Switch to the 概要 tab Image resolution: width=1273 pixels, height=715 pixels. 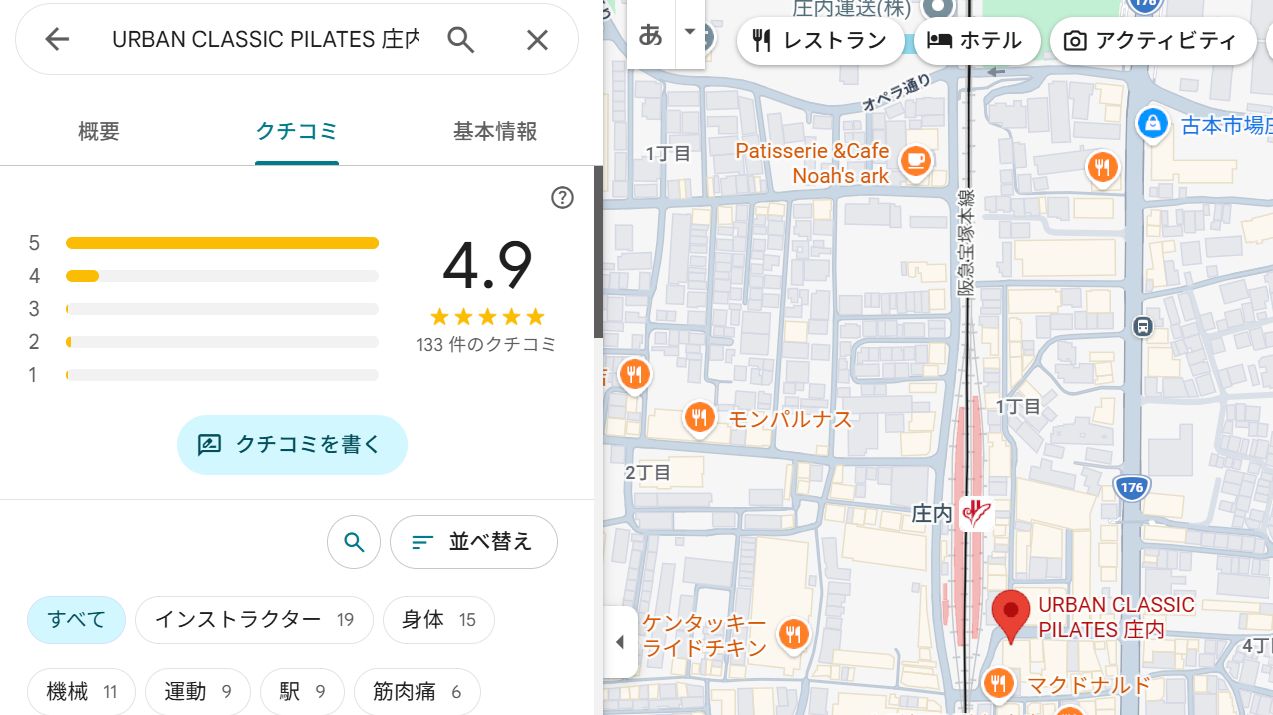click(x=99, y=131)
